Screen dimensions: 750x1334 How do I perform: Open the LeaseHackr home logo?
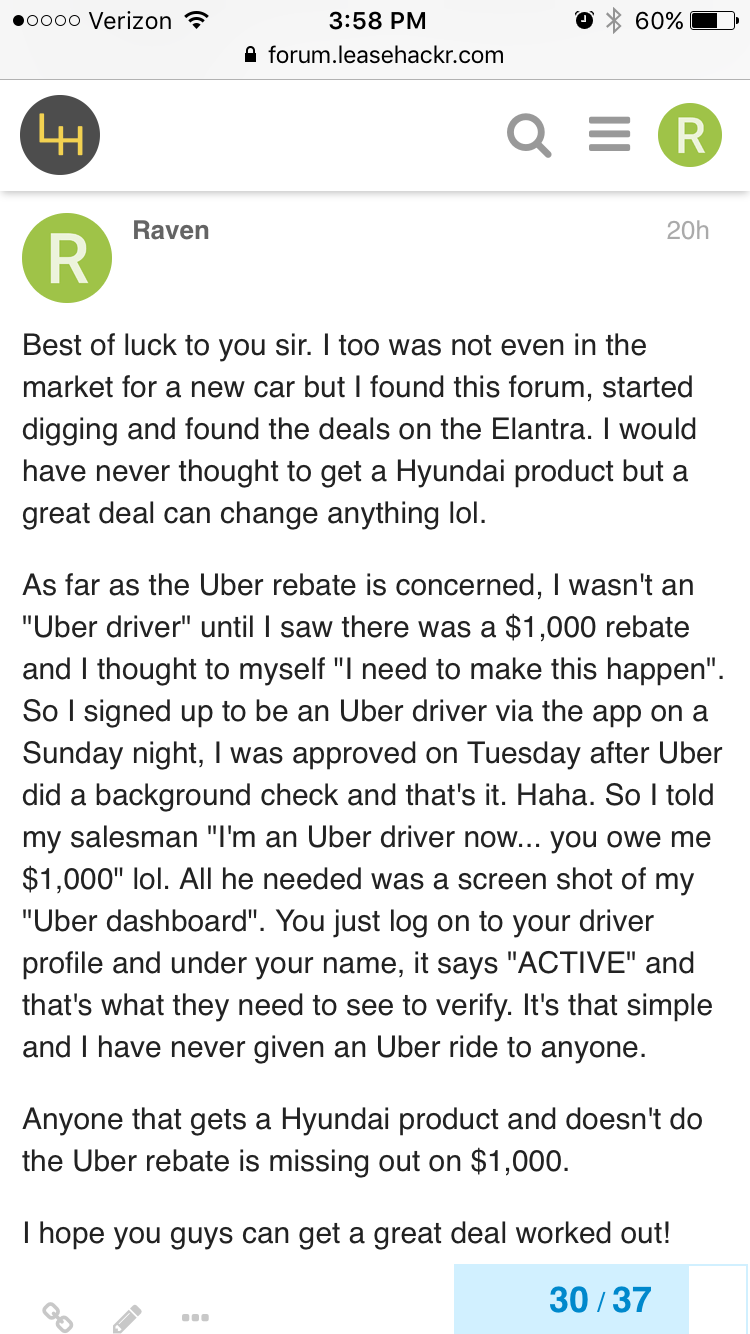tap(60, 135)
